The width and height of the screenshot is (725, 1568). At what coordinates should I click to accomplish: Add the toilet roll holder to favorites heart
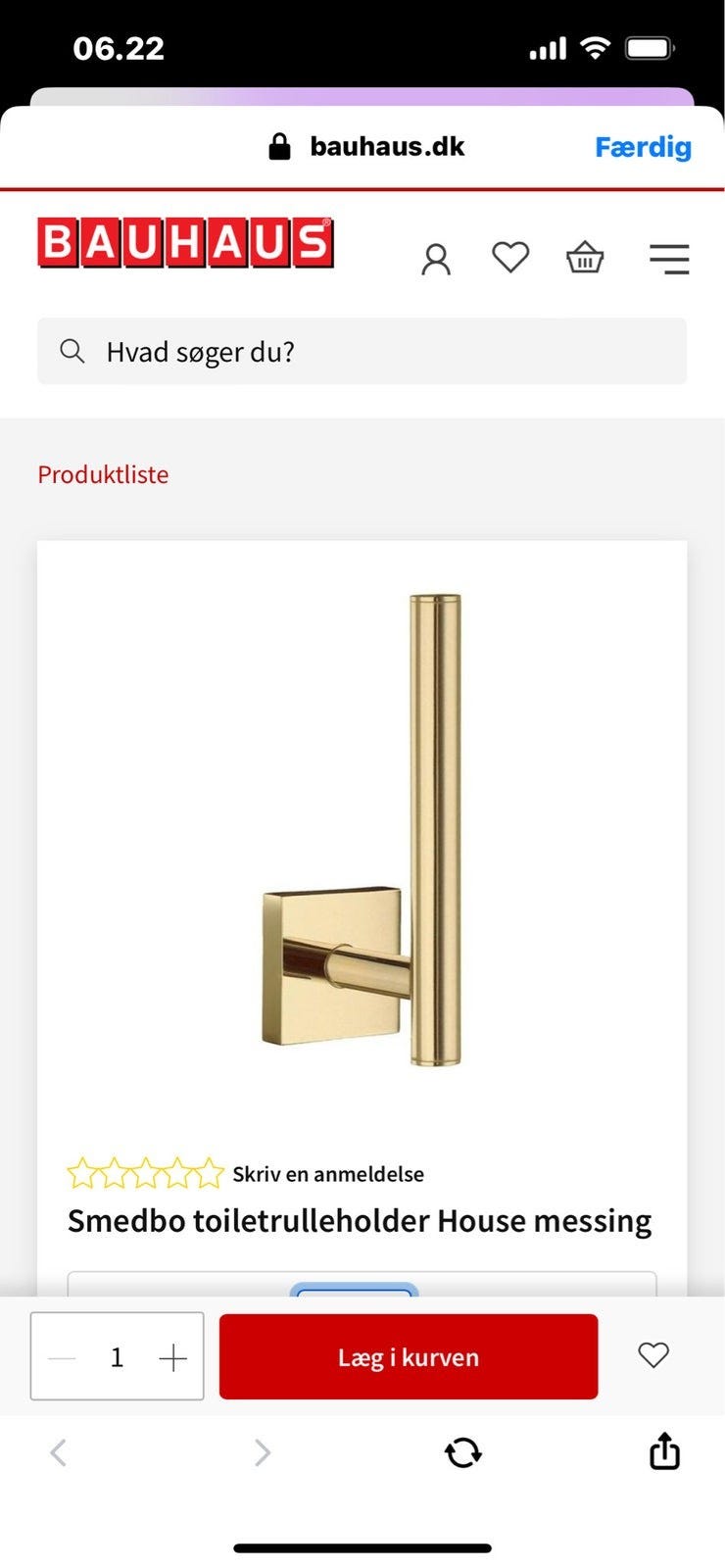pyautogui.click(x=652, y=1356)
